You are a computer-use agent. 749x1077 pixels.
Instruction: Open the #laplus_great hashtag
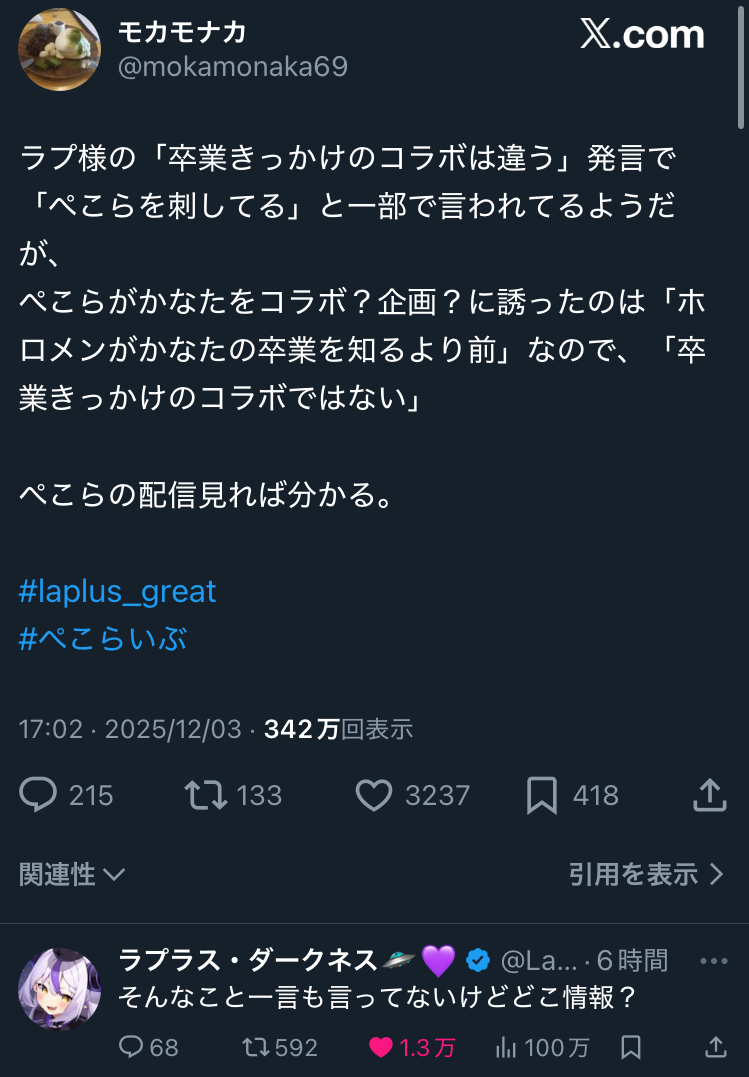(117, 591)
